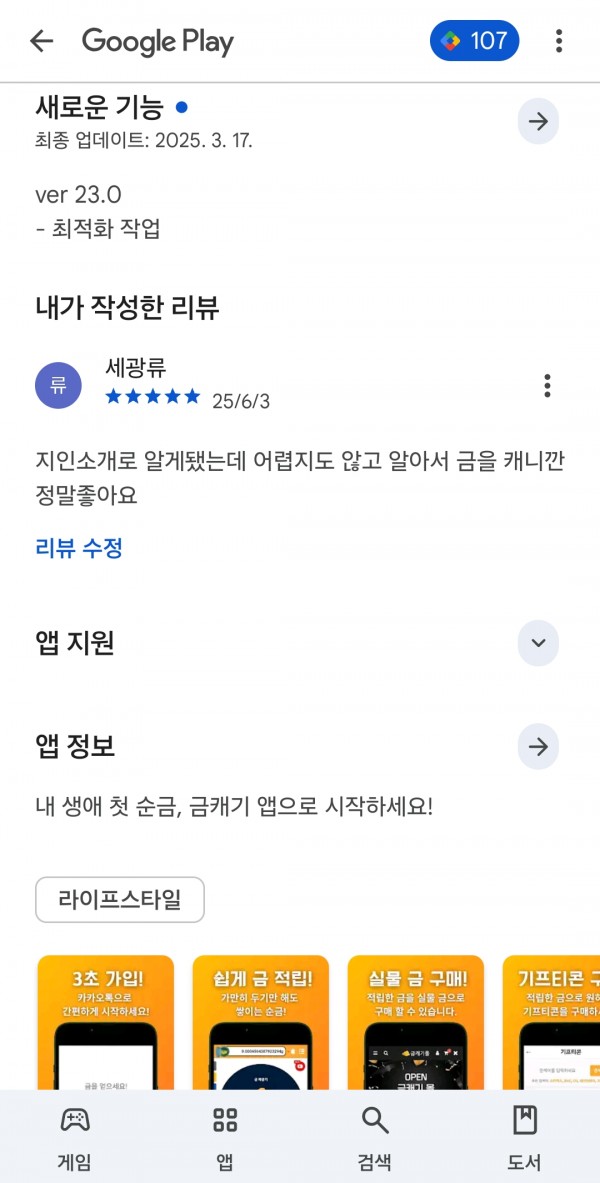Tap the 리뷰 수정 link

point(78,548)
